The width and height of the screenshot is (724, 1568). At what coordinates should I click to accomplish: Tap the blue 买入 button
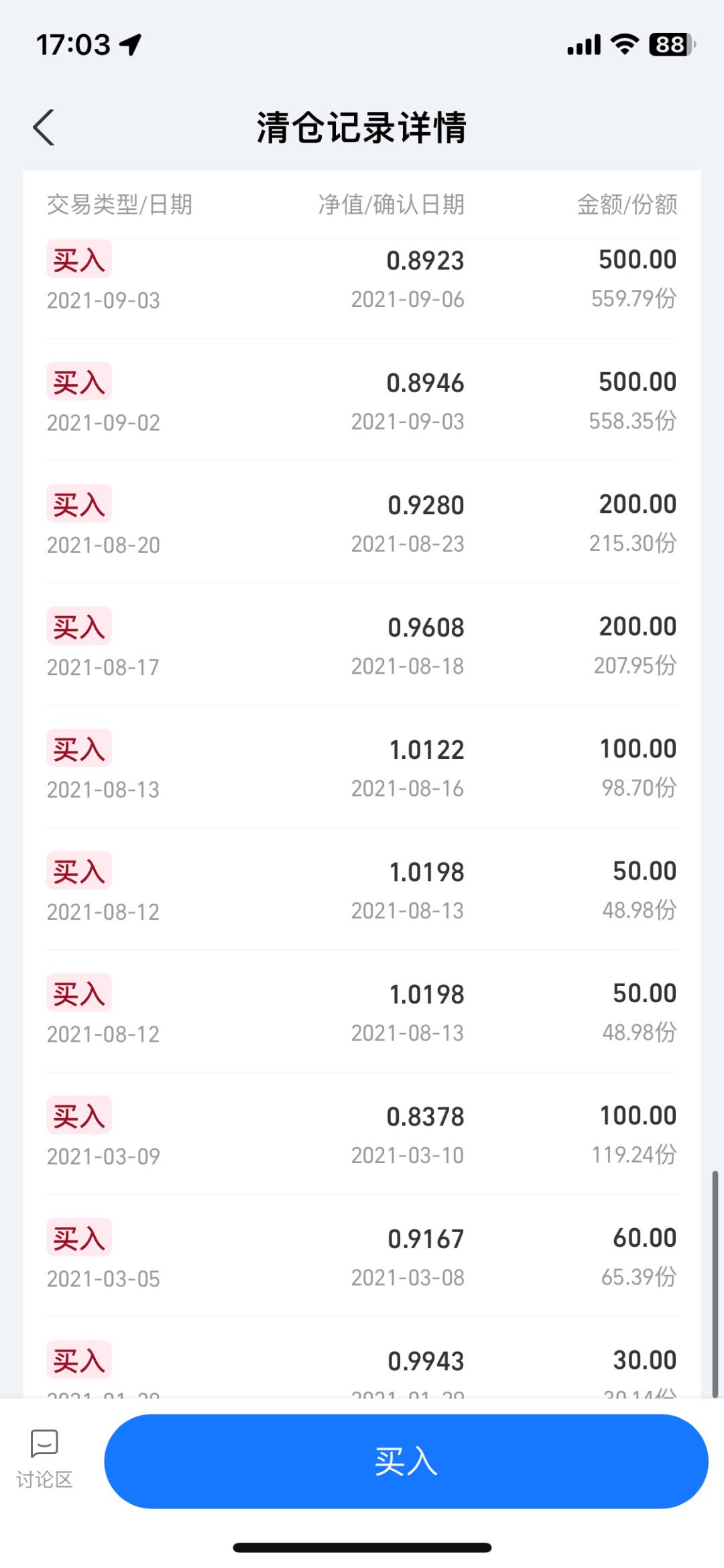(406, 1461)
